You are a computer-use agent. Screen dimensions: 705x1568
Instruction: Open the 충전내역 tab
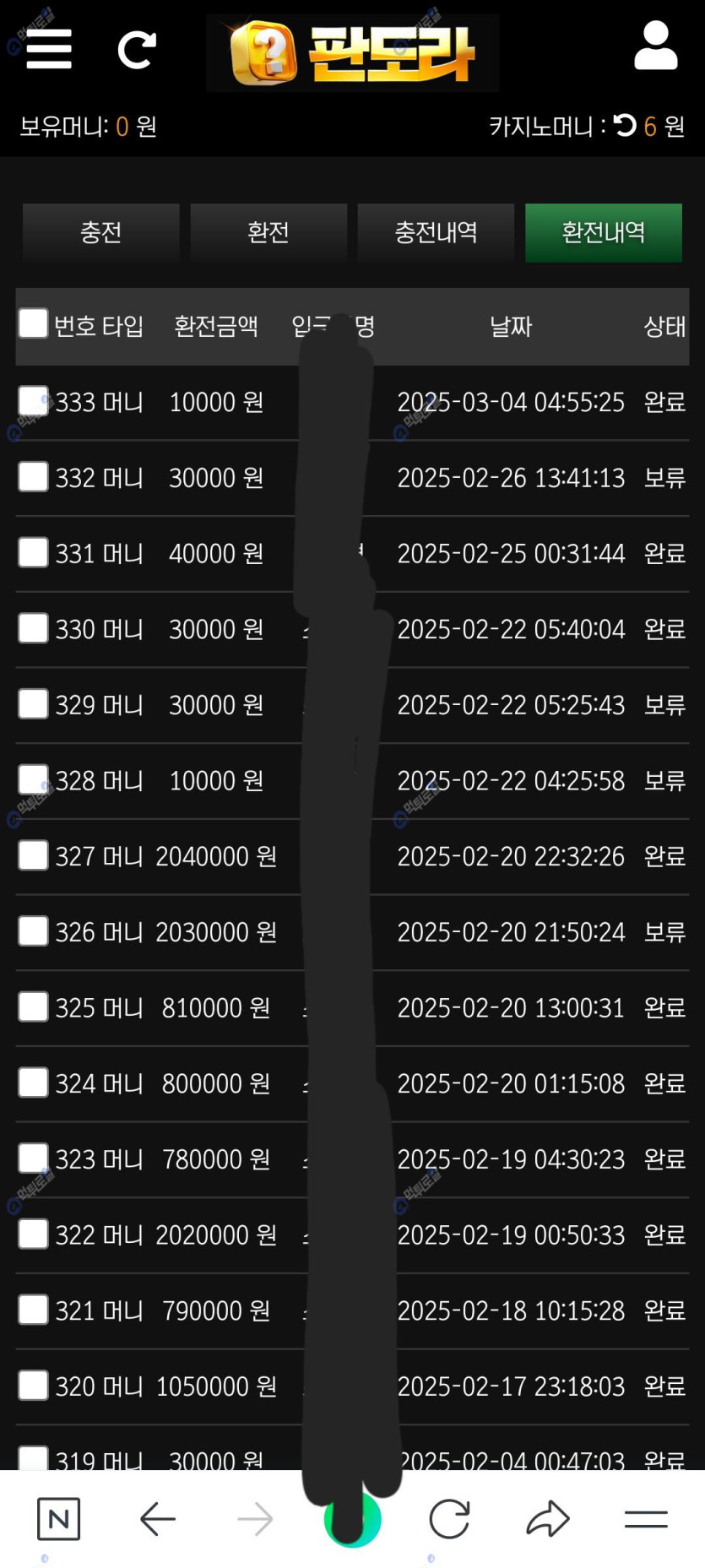coord(436,232)
